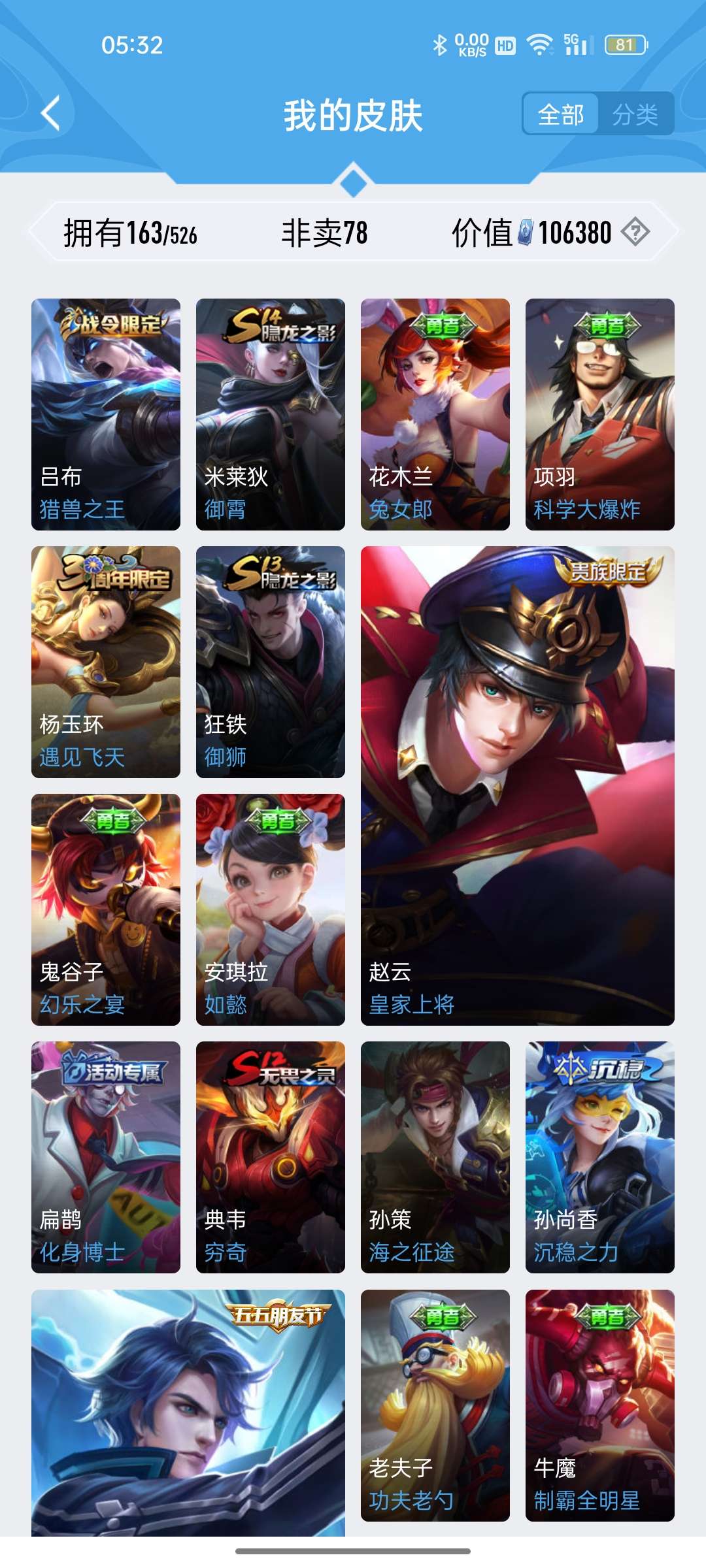Tap the Wi-Fi icon in the status bar
Viewport: 706px width, 1568px height.
click(x=539, y=44)
